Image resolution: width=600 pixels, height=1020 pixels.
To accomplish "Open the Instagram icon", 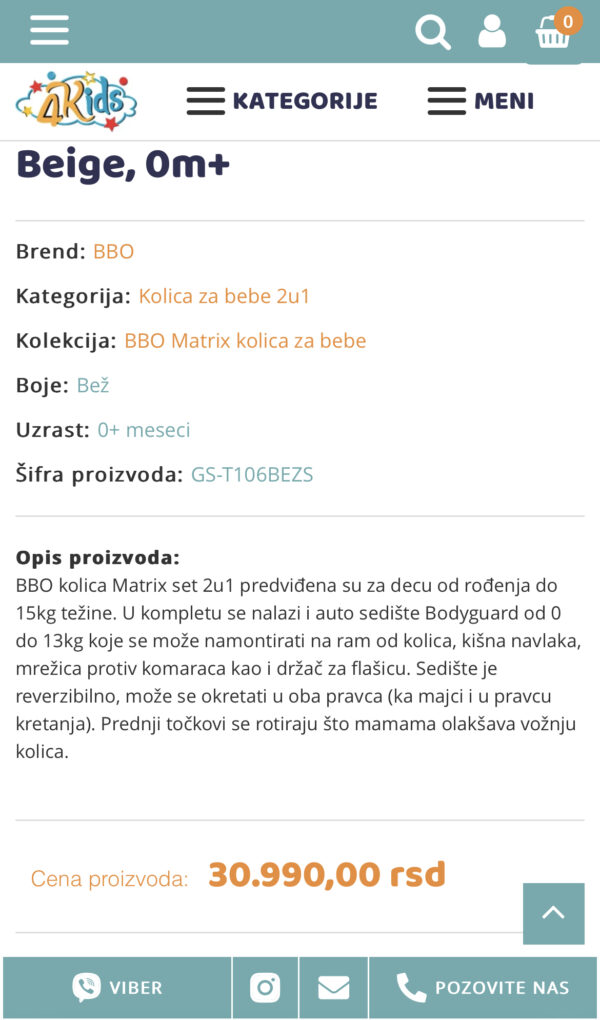I will click(x=266, y=987).
